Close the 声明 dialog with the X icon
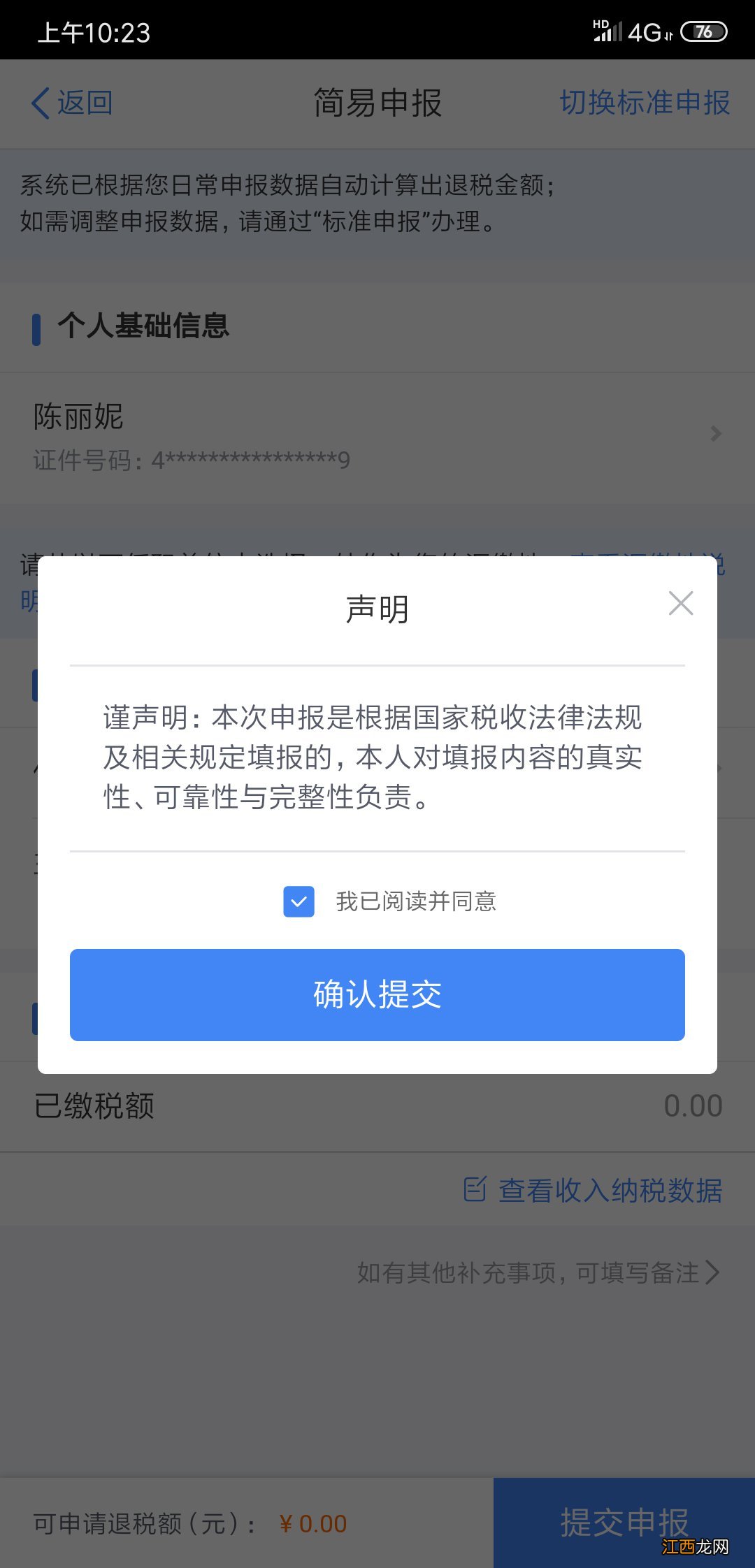 coord(679,604)
